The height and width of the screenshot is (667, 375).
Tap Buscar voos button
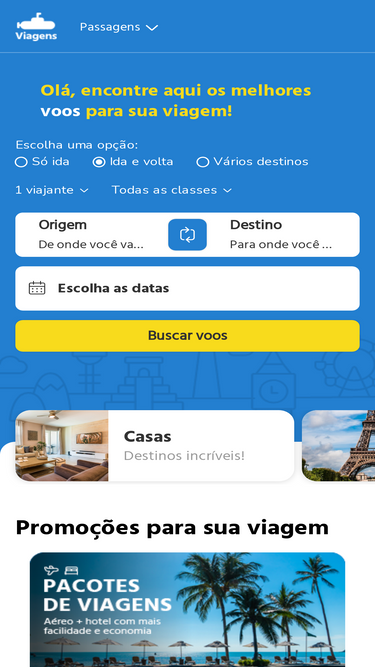(188, 336)
